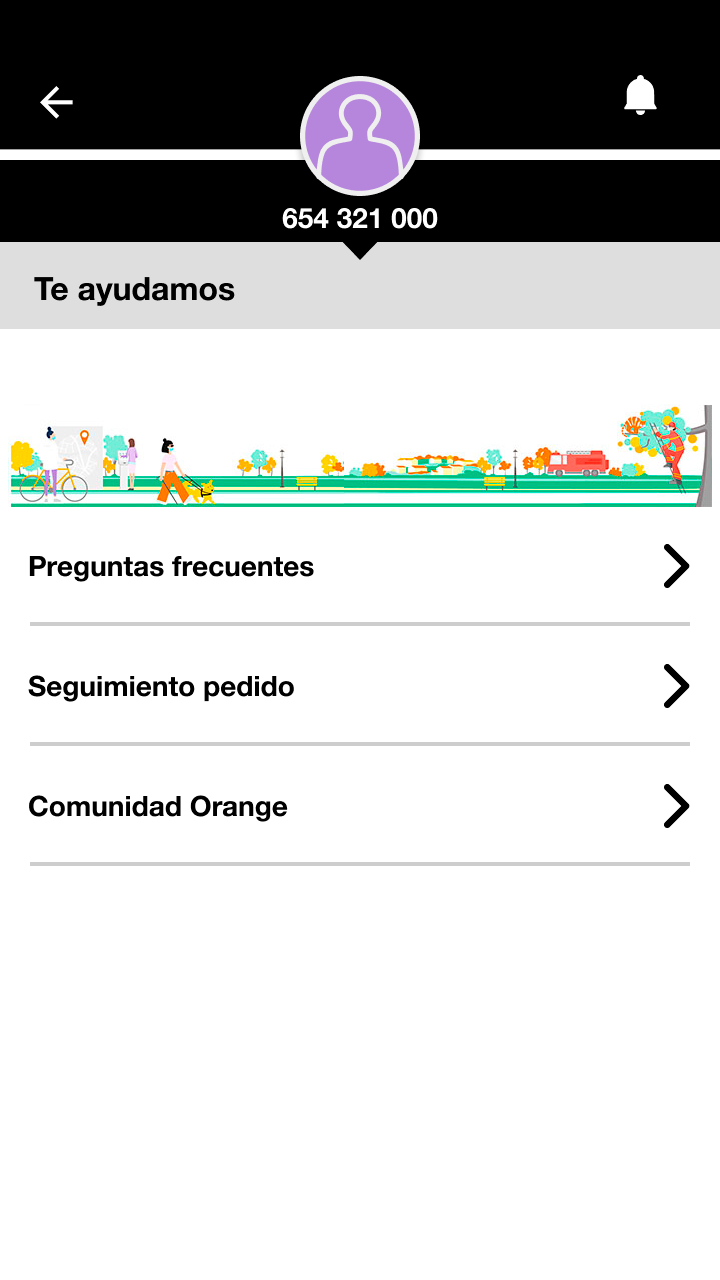Go back using the arrow icon
The image size is (720, 1280).
pos(56,102)
